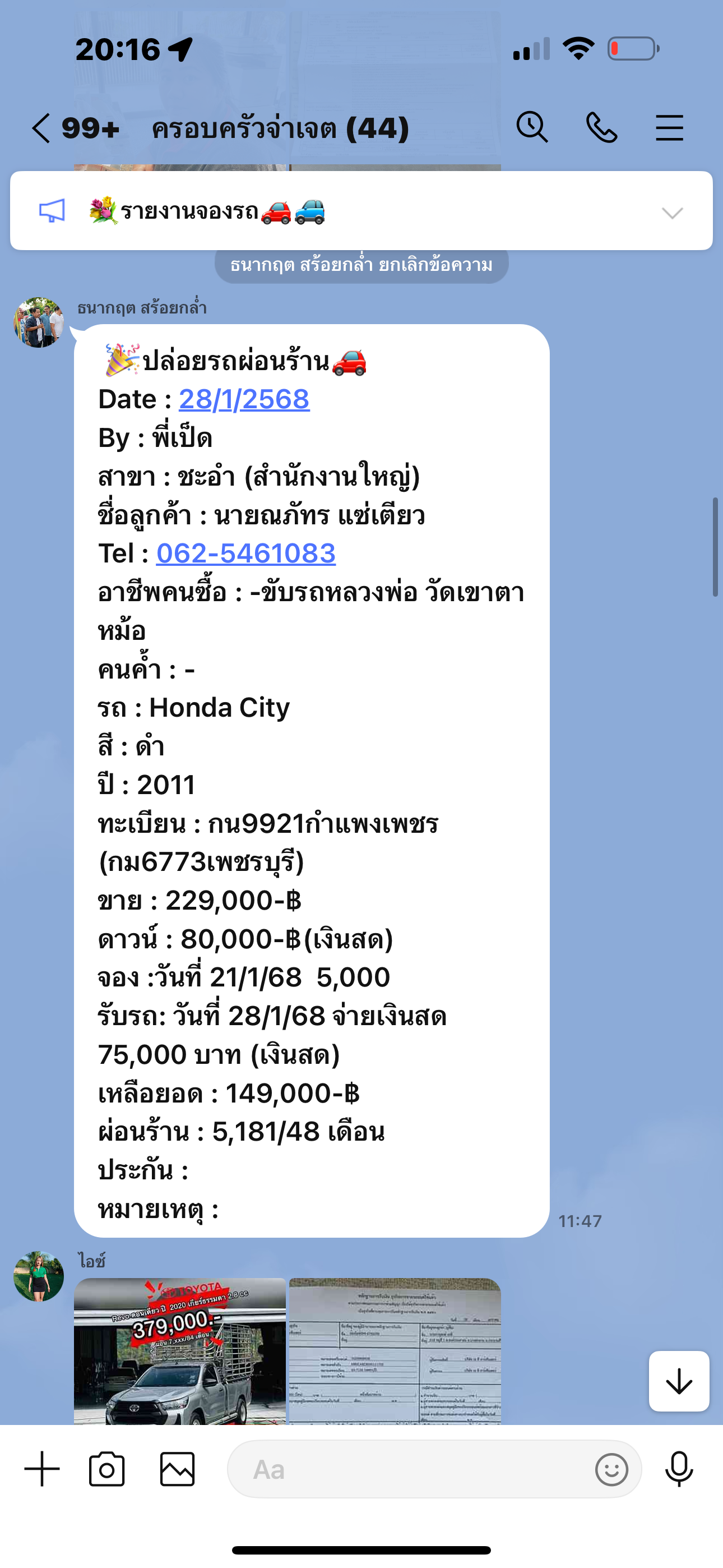Open the camera to take a photo
This screenshot has height=1568, width=723.
point(107,1469)
